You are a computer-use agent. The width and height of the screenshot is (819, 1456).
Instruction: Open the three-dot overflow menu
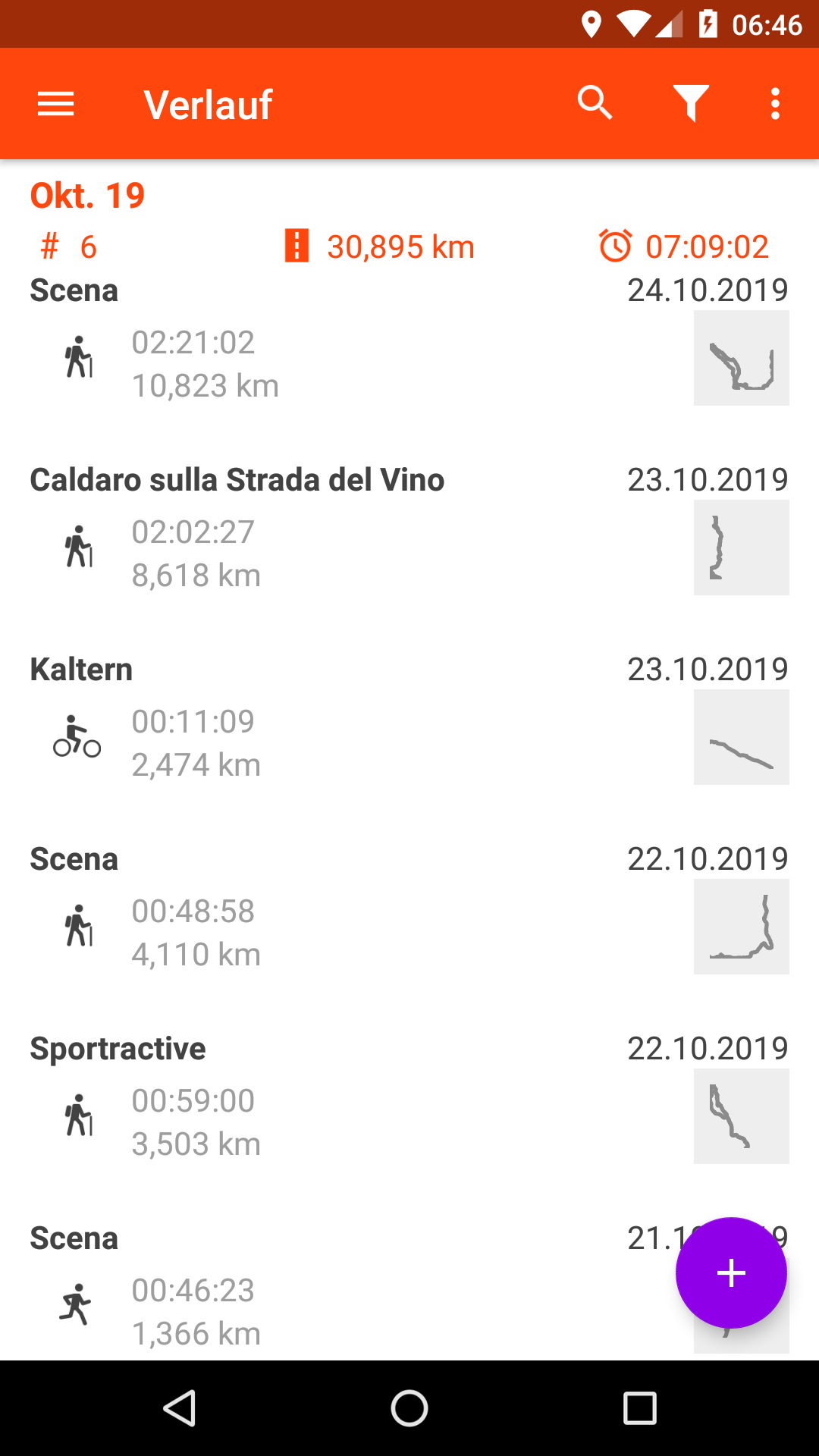(x=775, y=103)
